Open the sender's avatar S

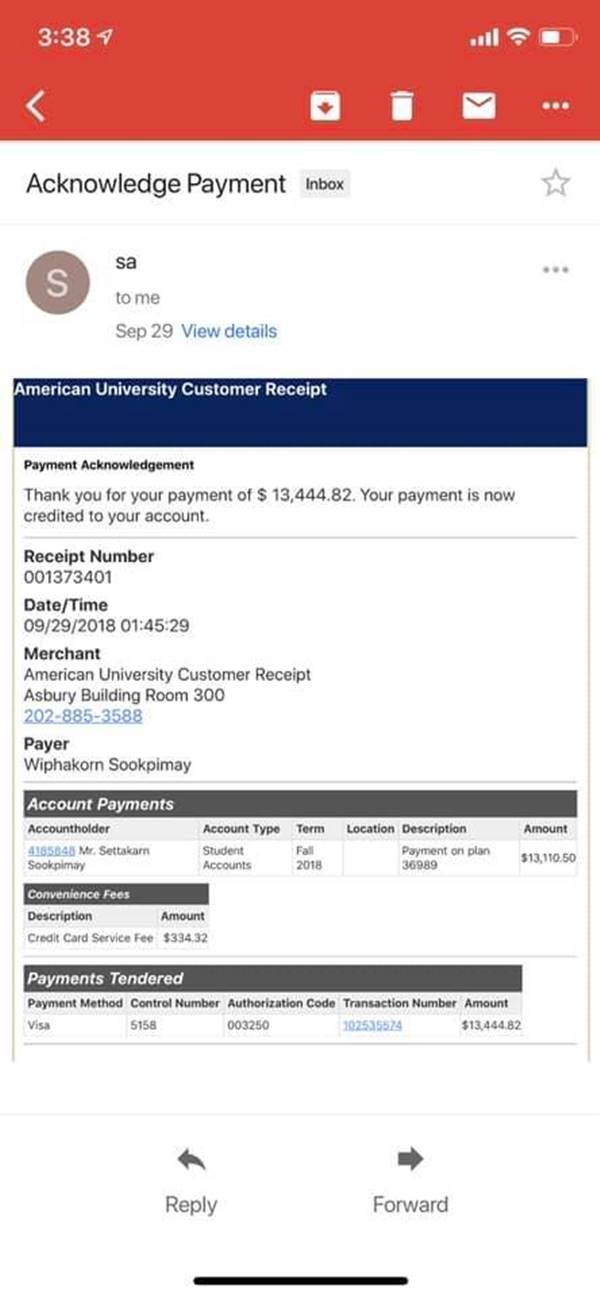tap(57, 282)
